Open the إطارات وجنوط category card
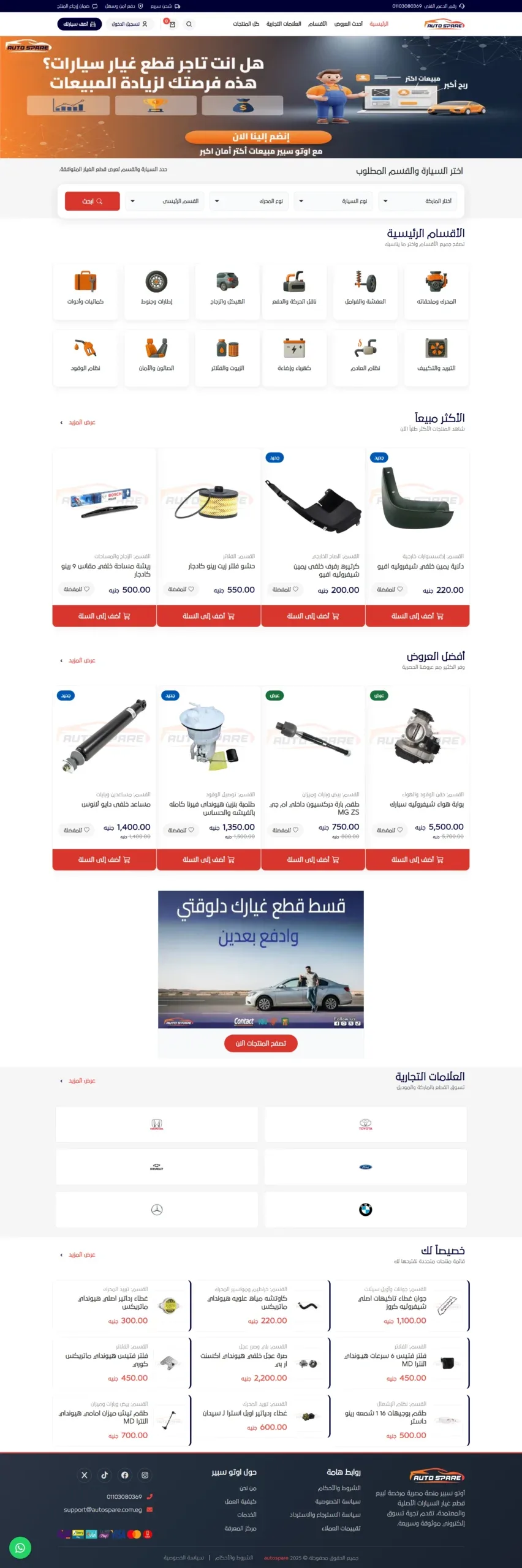This screenshot has height=1568, width=522. click(157, 290)
